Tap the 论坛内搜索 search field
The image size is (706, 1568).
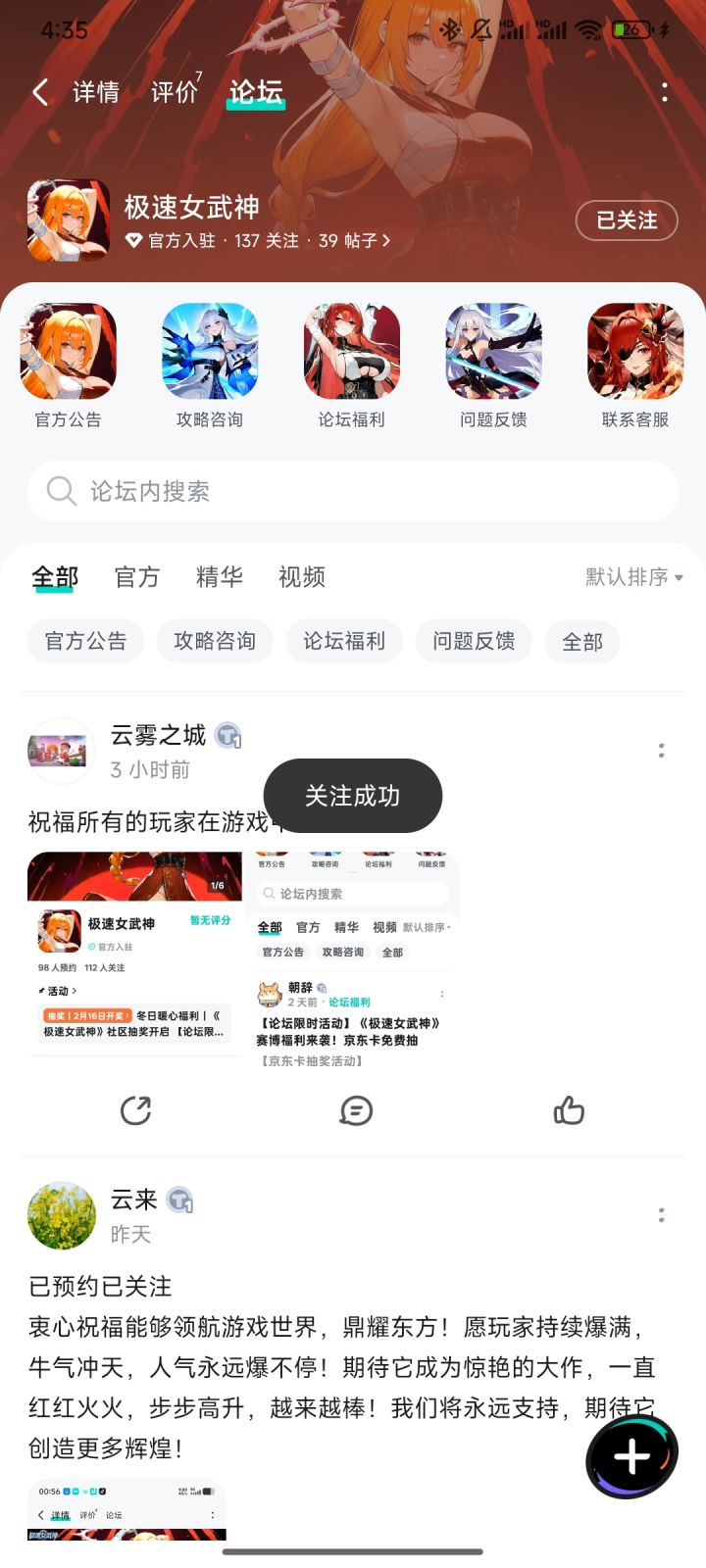click(x=353, y=491)
